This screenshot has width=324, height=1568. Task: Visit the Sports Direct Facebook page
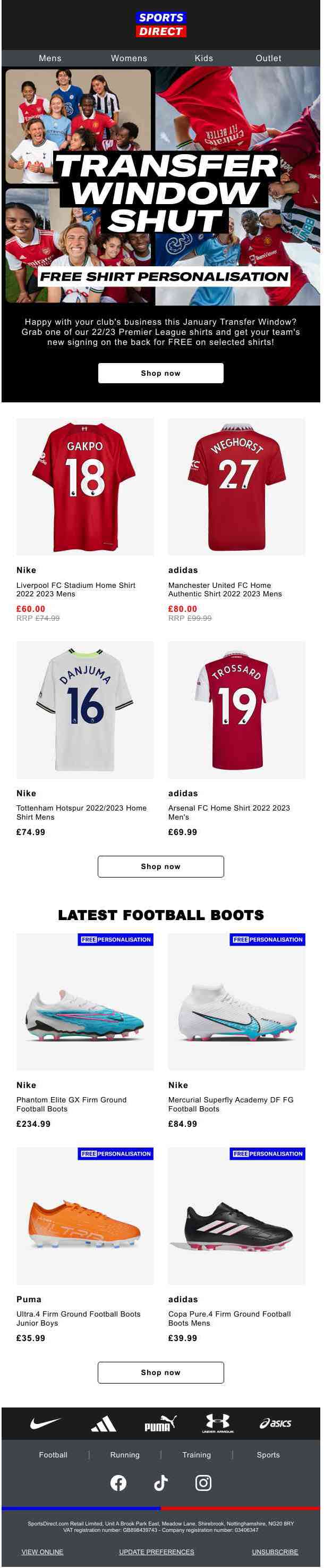click(x=118, y=1483)
